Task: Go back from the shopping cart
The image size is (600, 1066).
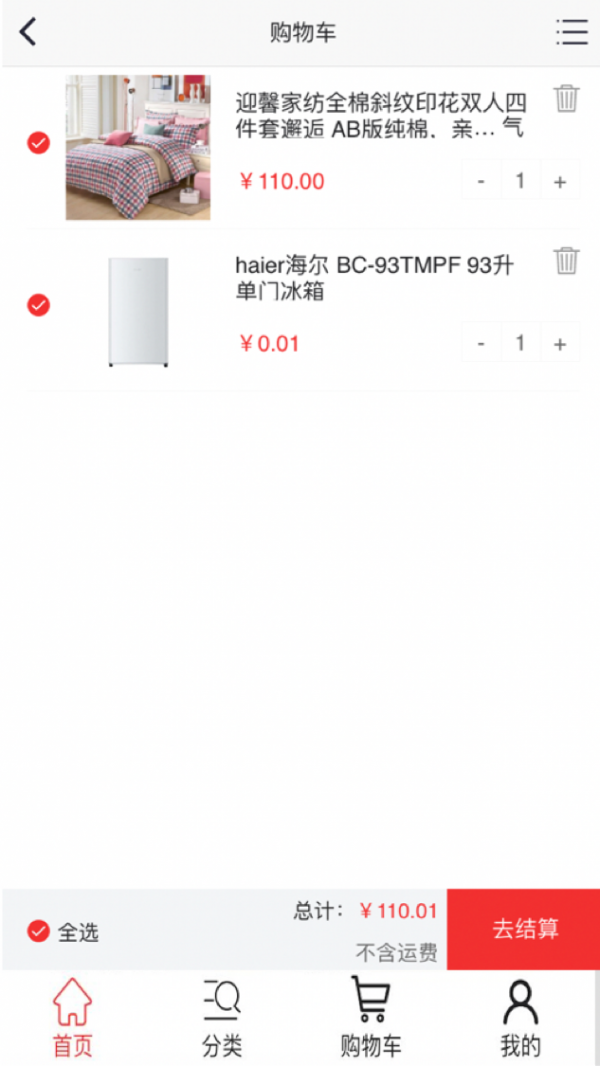Action: tap(28, 32)
